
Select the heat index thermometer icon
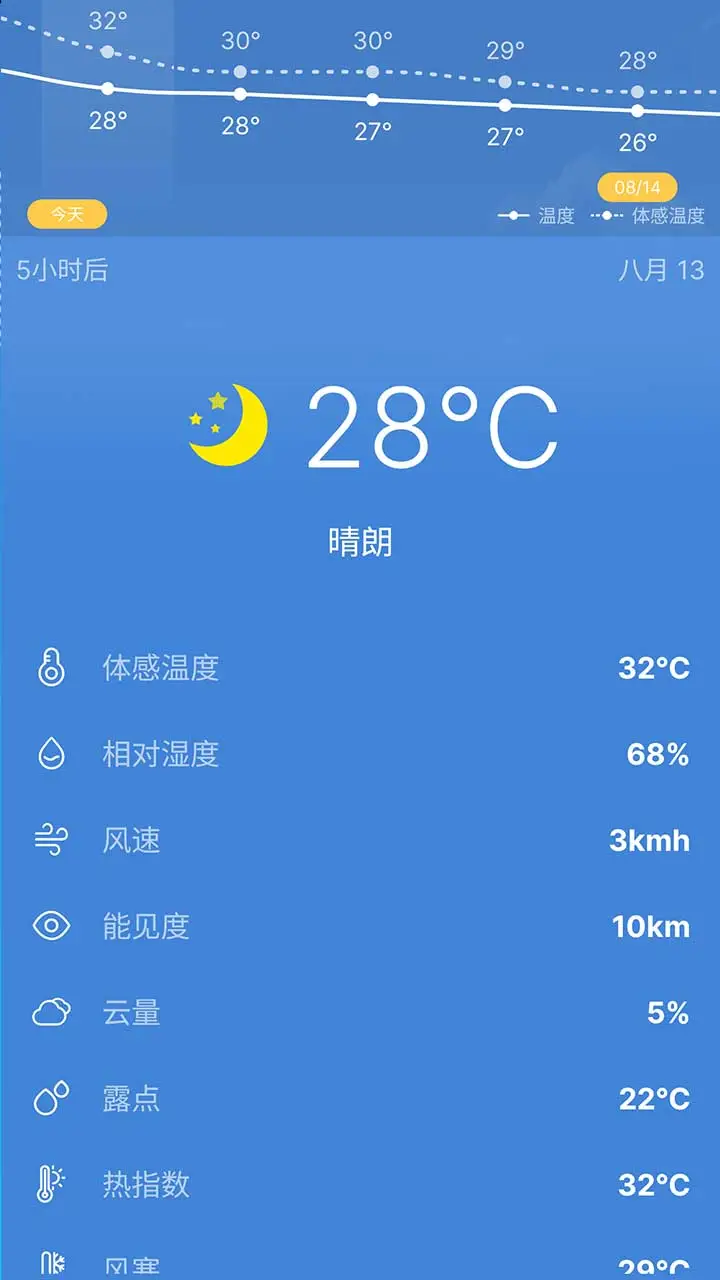tap(51, 1186)
